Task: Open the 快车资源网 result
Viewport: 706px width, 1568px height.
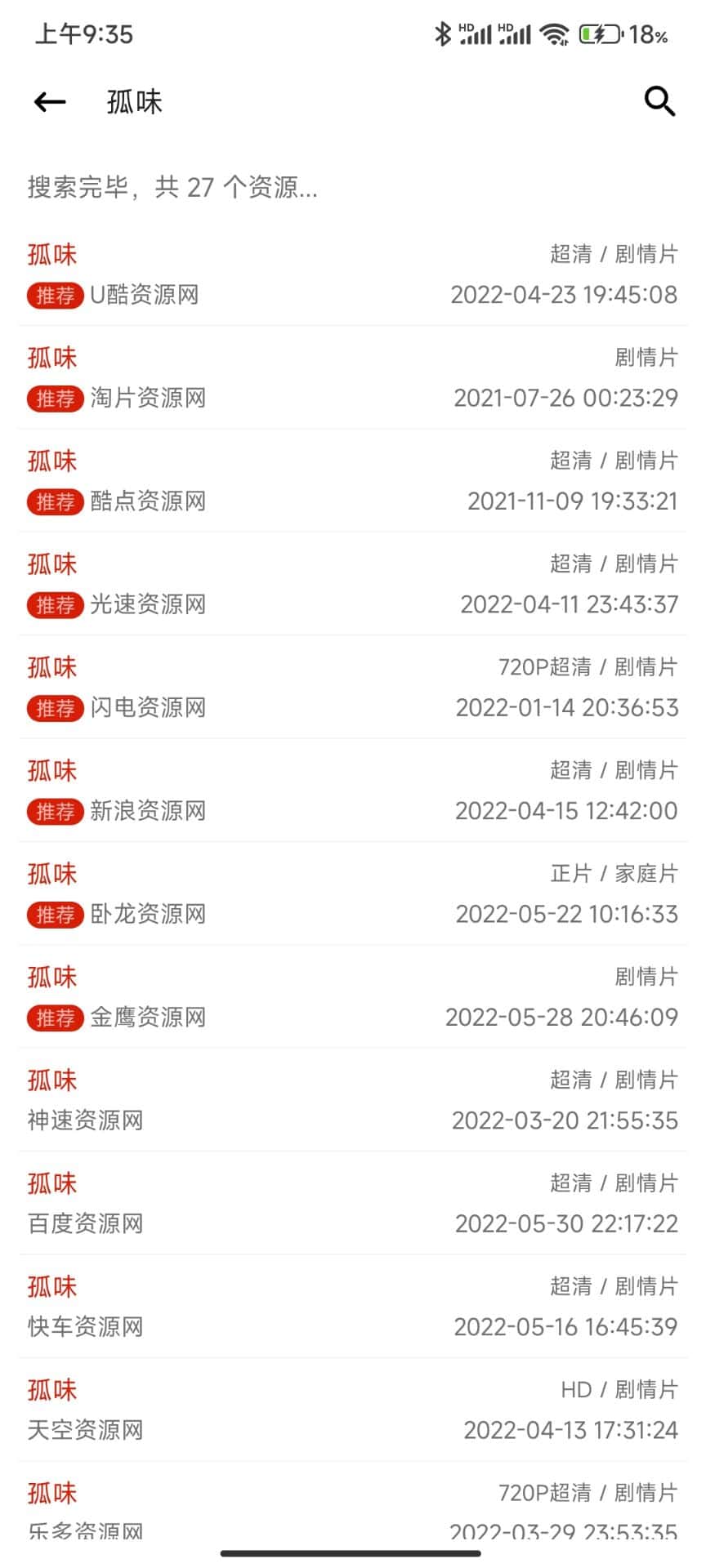Action: pos(353,1307)
